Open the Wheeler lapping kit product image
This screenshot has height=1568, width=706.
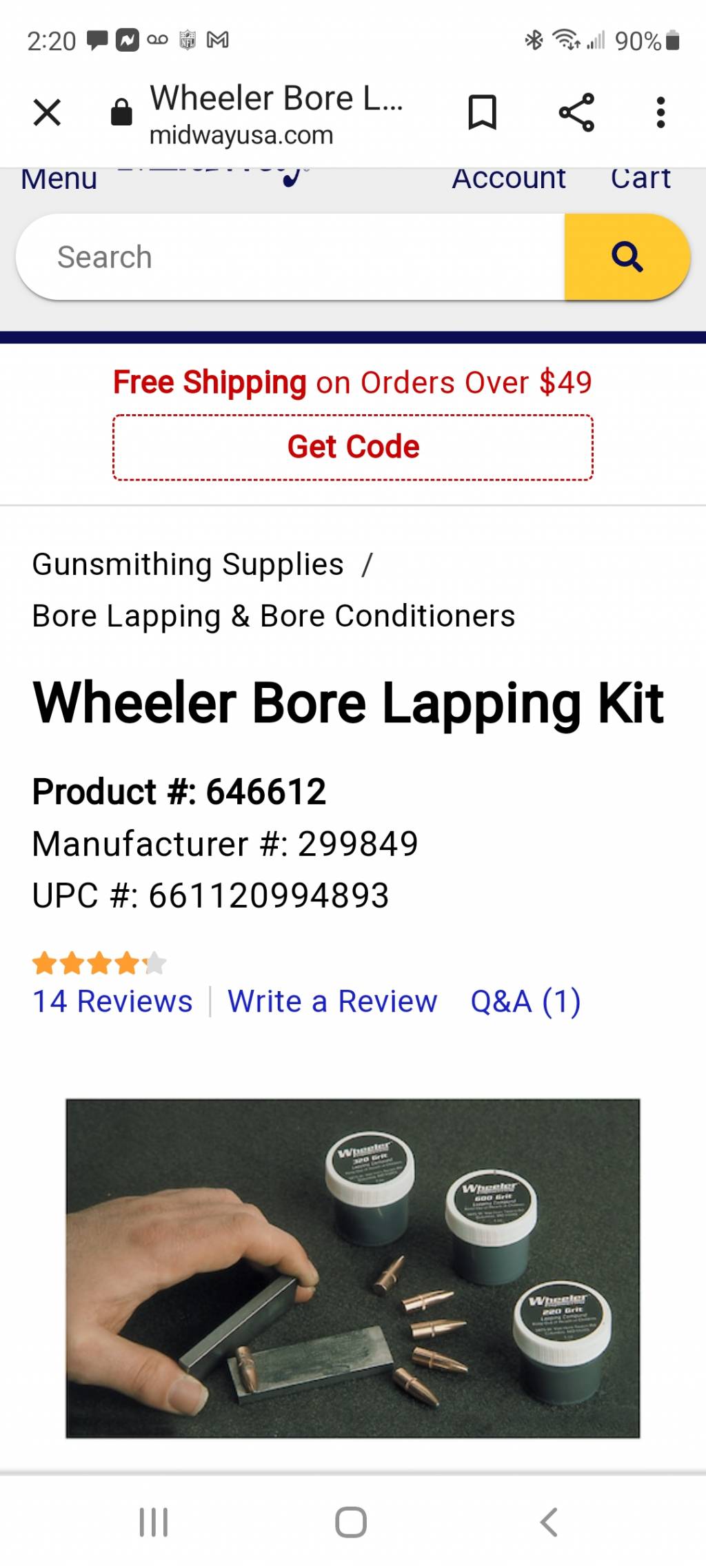pos(353,1267)
